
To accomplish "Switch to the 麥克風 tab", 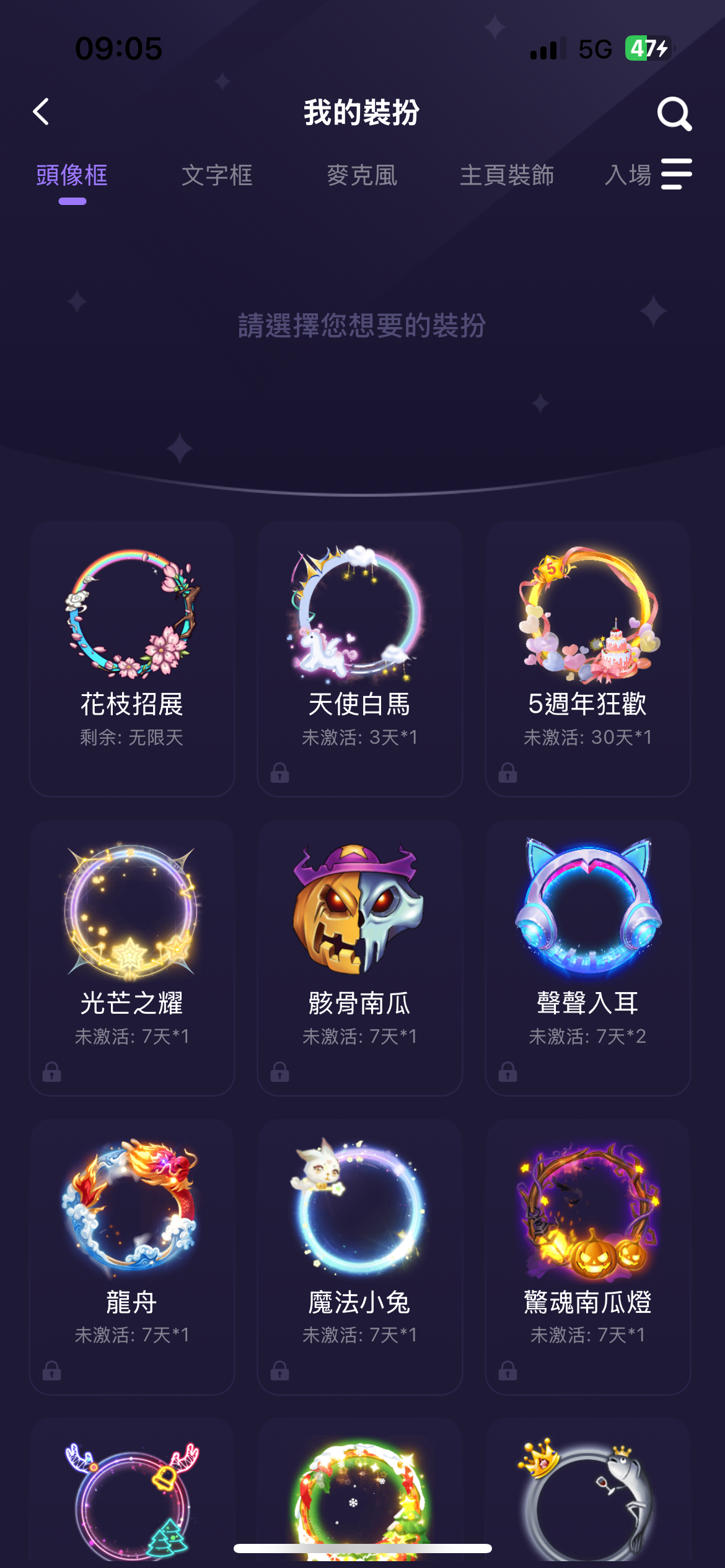I will pos(362,175).
